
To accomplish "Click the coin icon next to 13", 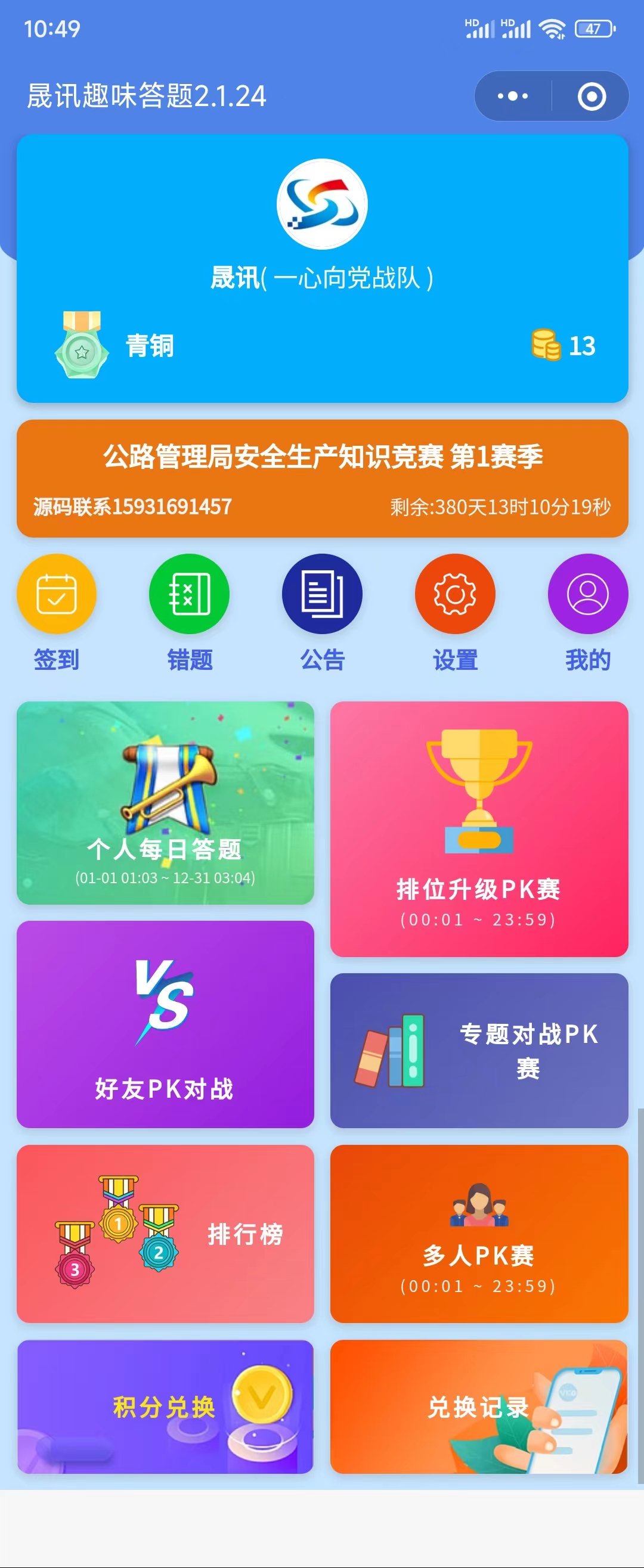I will [546, 345].
